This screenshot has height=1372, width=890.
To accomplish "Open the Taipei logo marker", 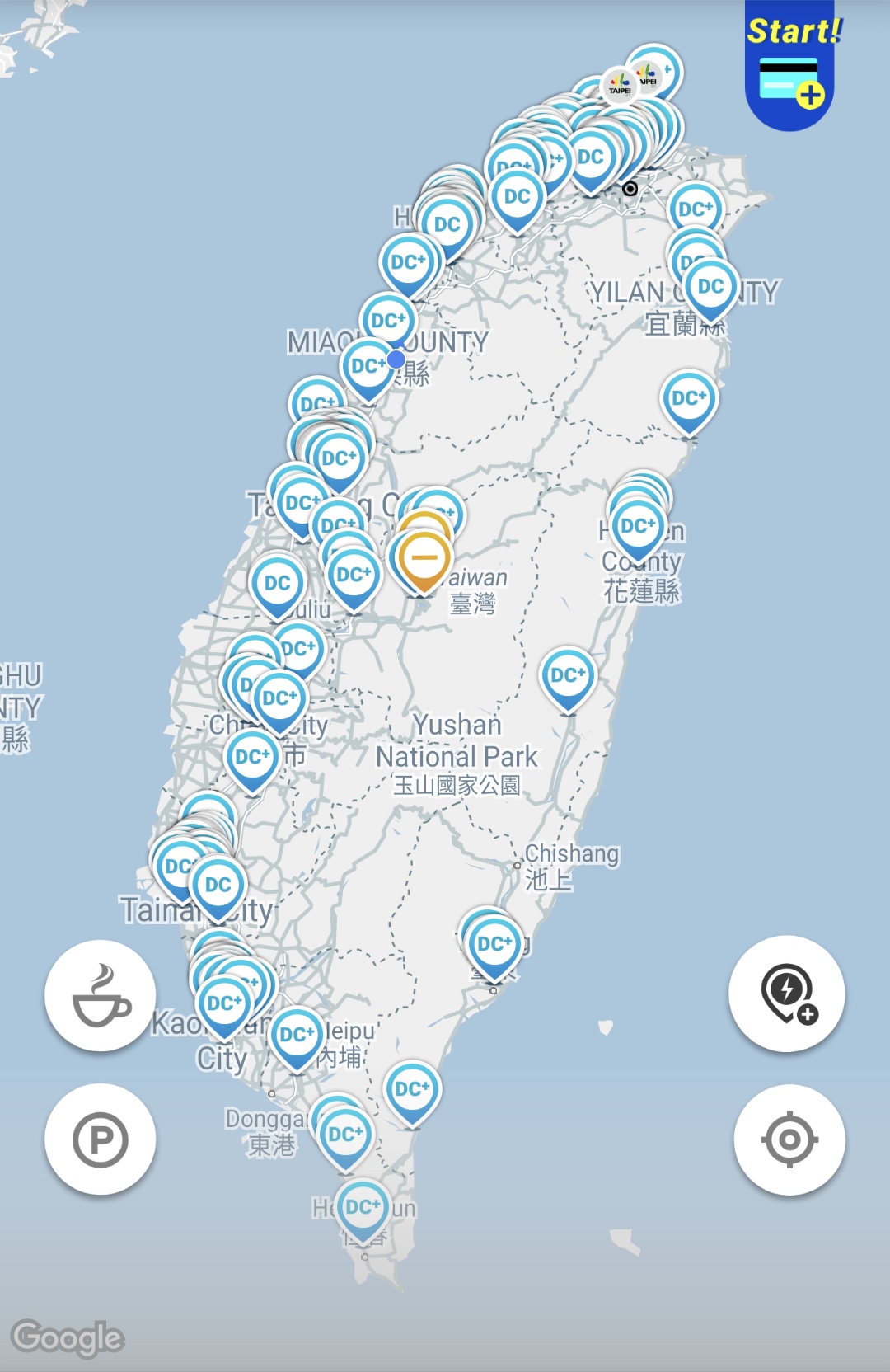I will (620, 83).
